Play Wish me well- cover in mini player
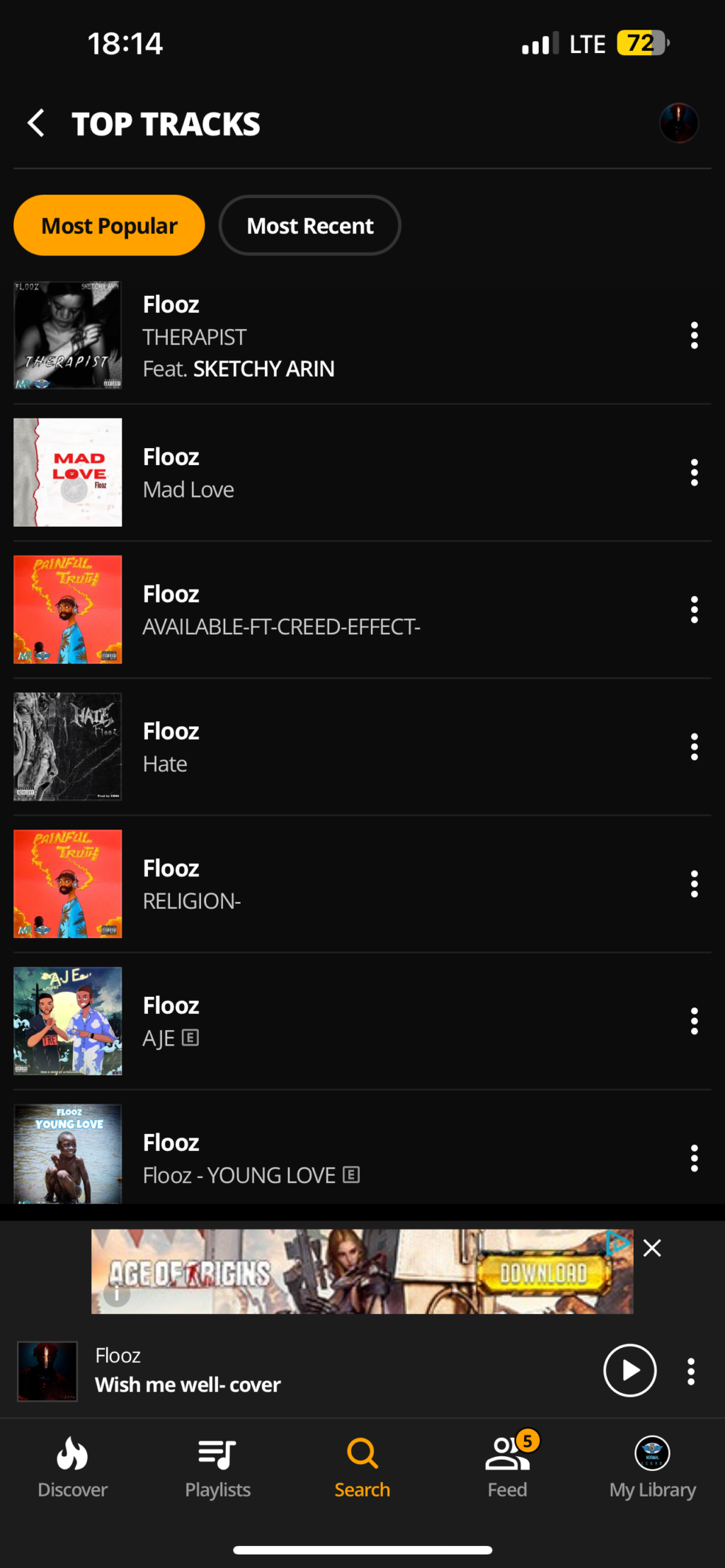 (629, 1370)
